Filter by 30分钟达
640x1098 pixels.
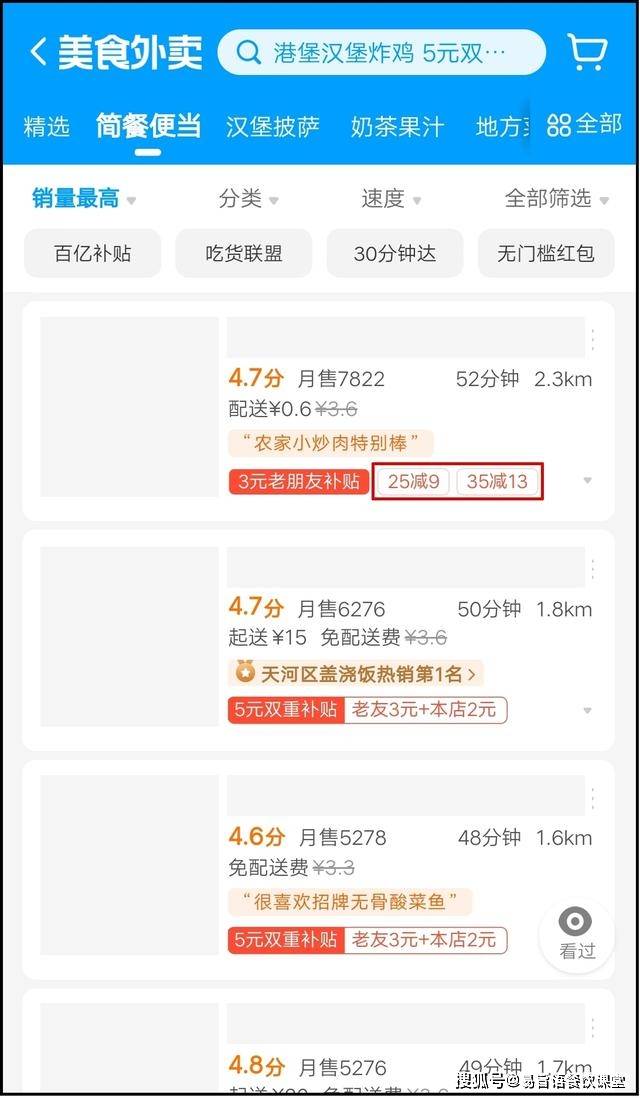coord(395,254)
